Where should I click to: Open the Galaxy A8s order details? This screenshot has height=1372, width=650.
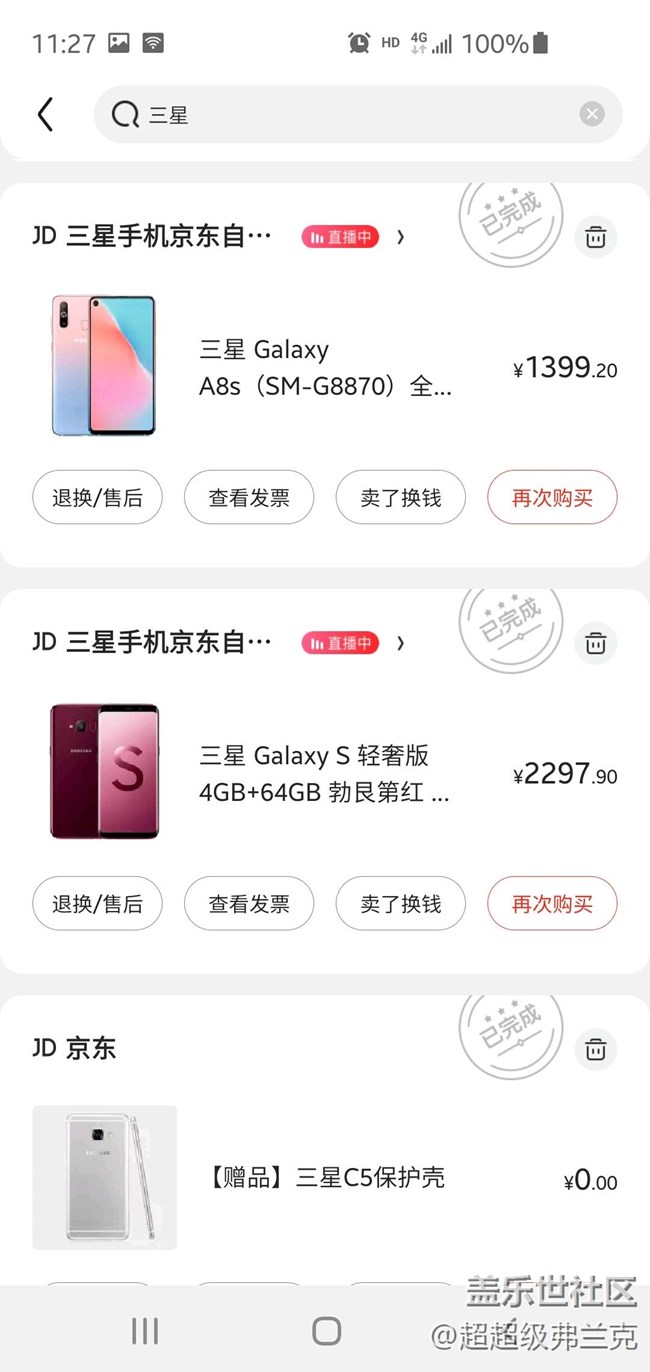(x=325, y=368)
